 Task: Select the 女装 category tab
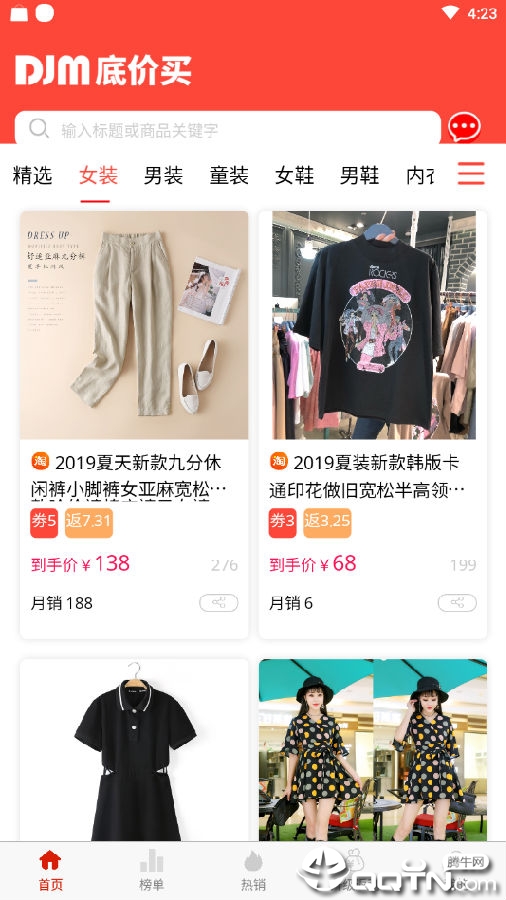(x=98, y=175)
